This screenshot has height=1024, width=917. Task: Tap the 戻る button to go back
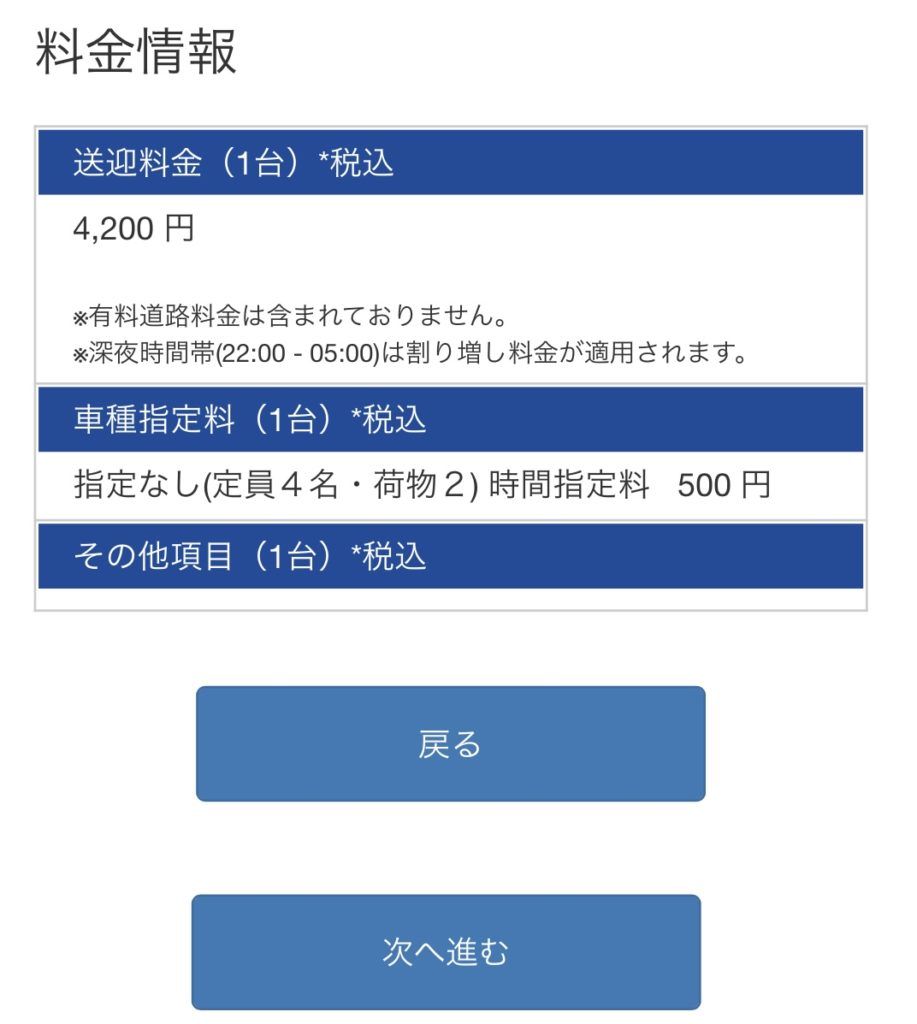(450, 744)
